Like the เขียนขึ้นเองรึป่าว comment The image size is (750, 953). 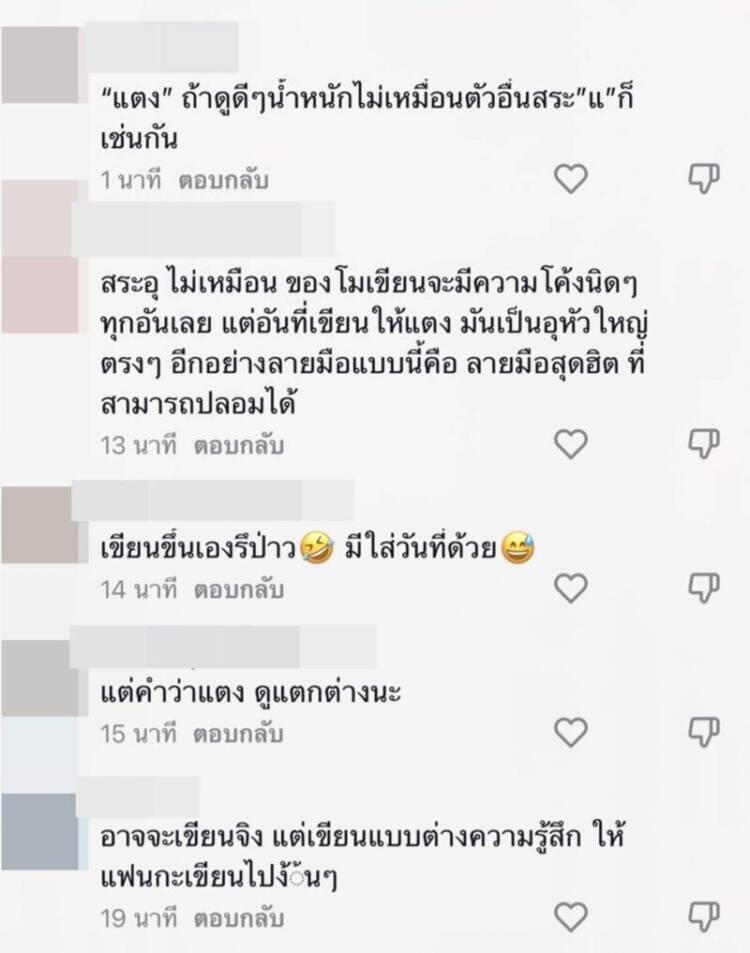coord(571,588)
